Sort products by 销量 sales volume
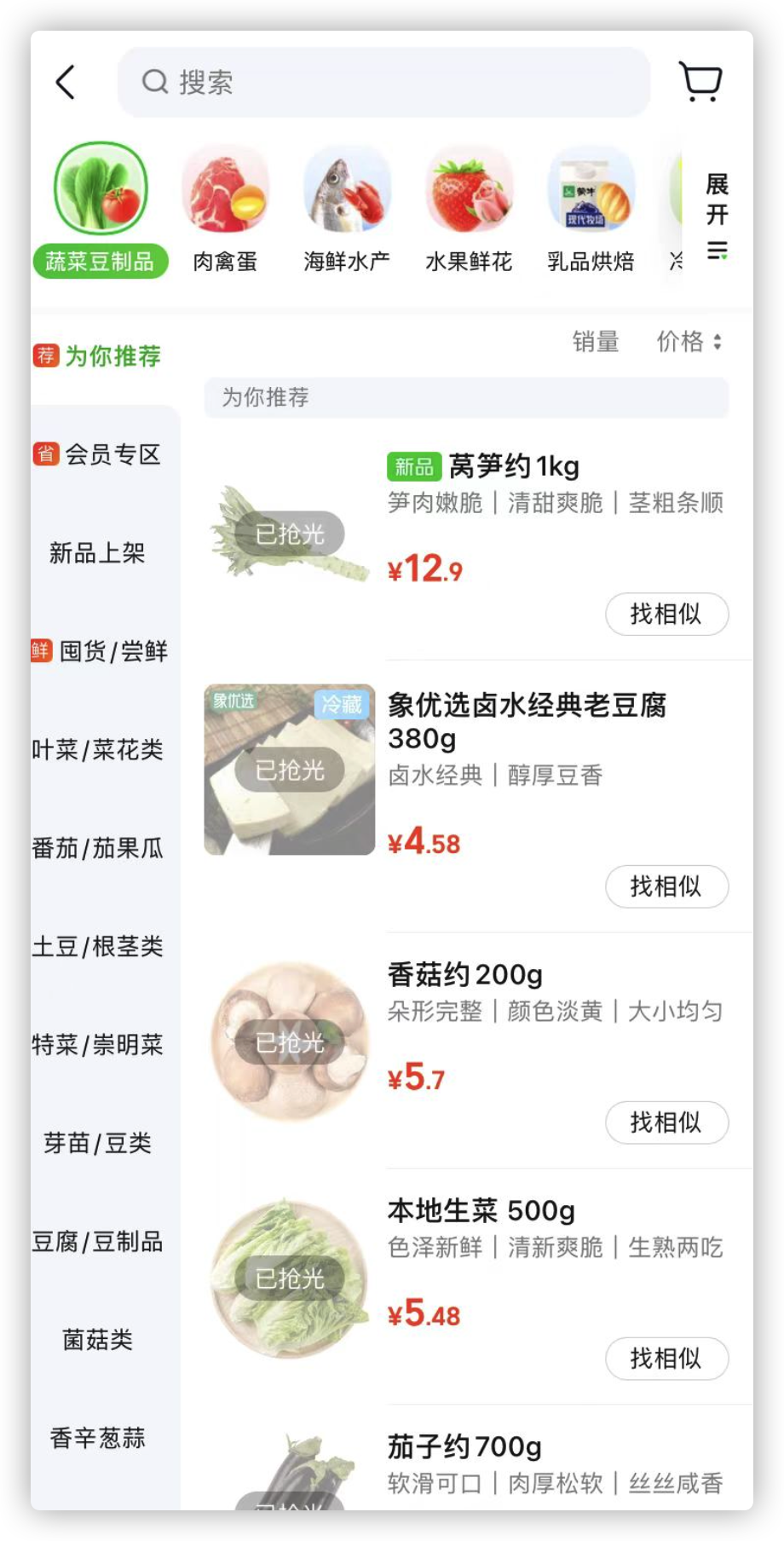This screenshot has height=1541, width=784. pos(596,342)
